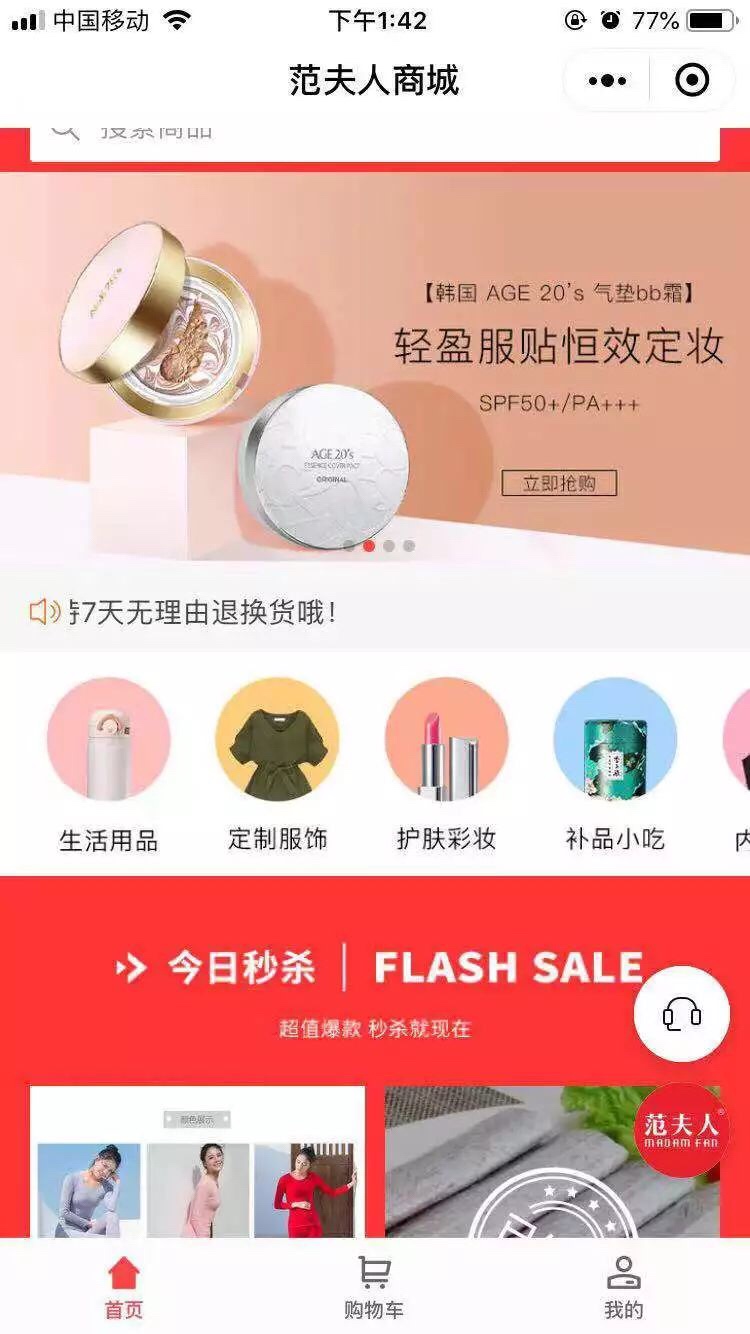Open the thermal clothing flash sale card
Image resolution: width=750 pixels, height=1334 pixels.
tap(197, 1165)
